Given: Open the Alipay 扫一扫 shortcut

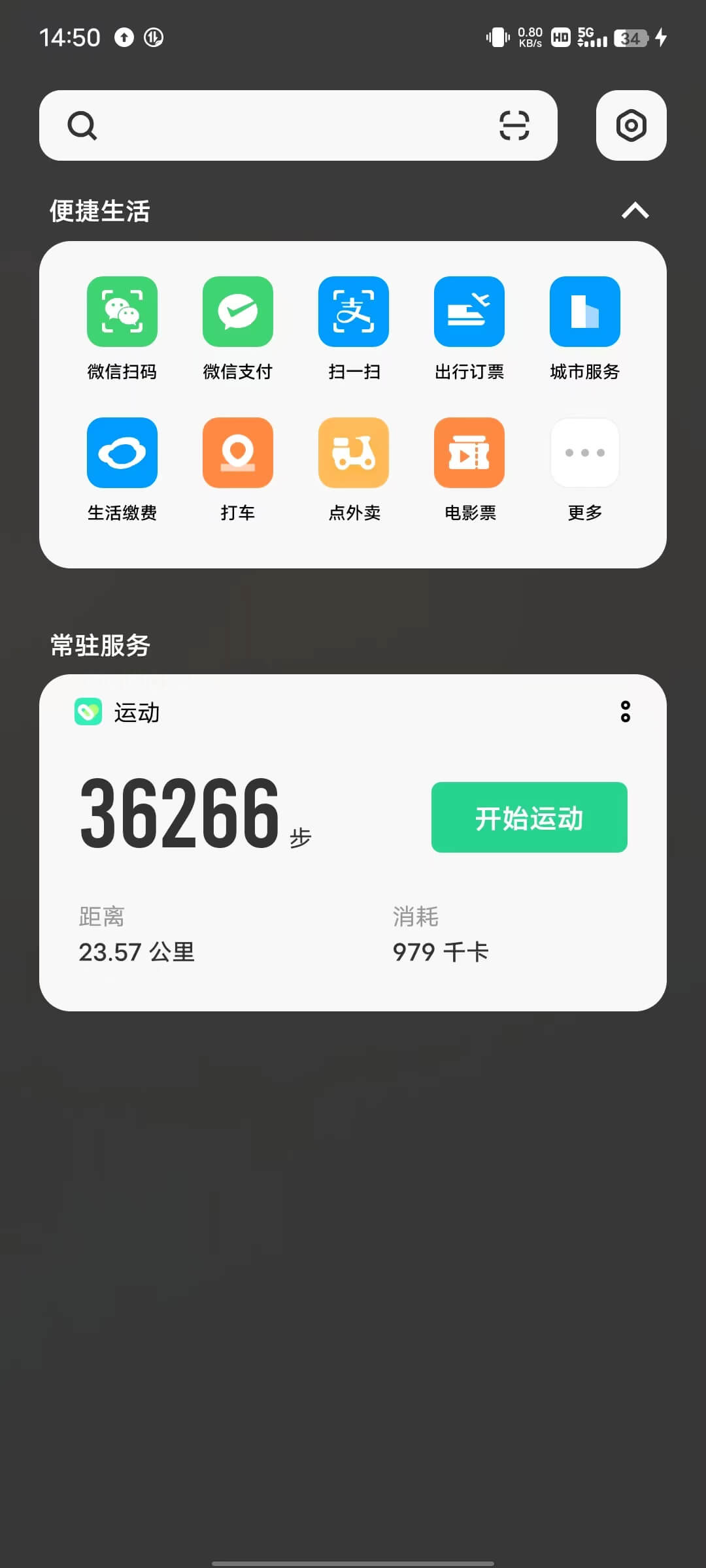Looking at the screenshot, I should [x=354, y=312].
